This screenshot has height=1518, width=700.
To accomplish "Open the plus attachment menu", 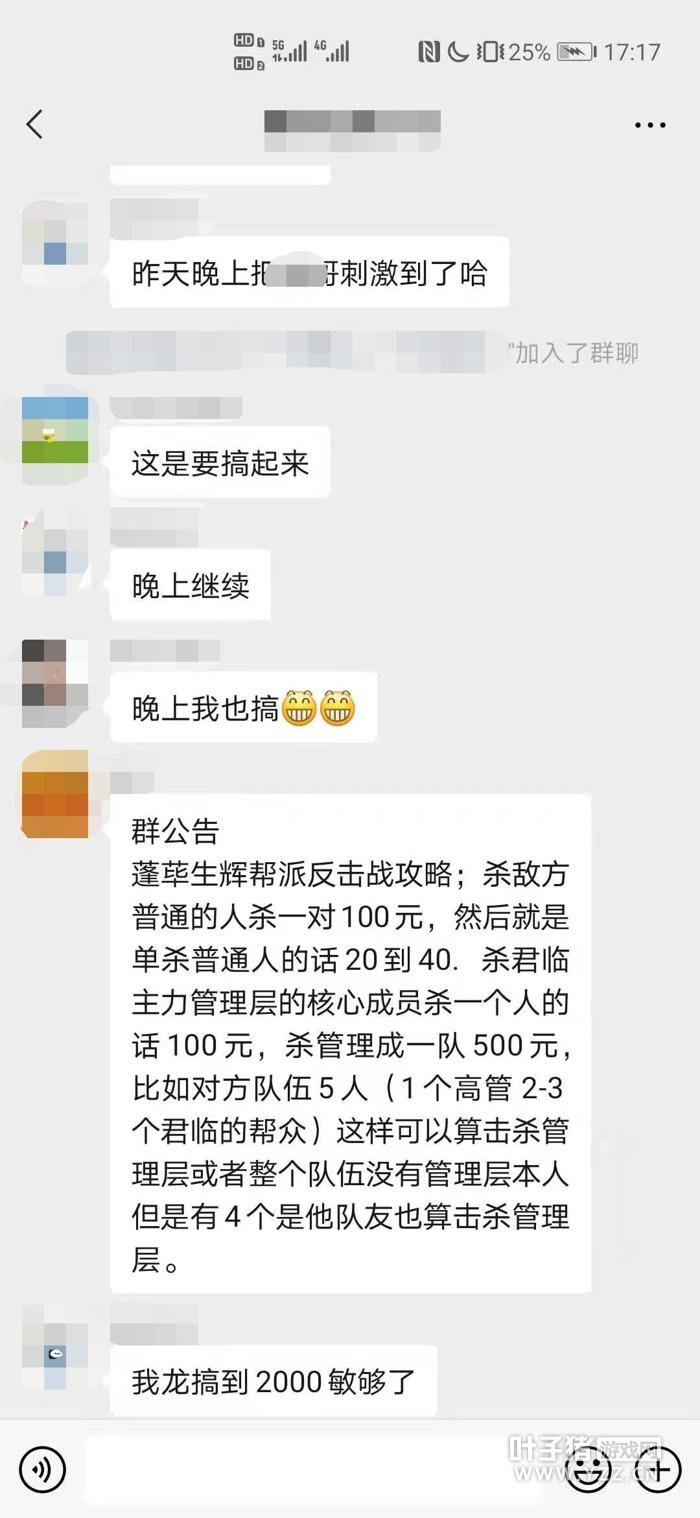I will click(x=658, y=1469).
